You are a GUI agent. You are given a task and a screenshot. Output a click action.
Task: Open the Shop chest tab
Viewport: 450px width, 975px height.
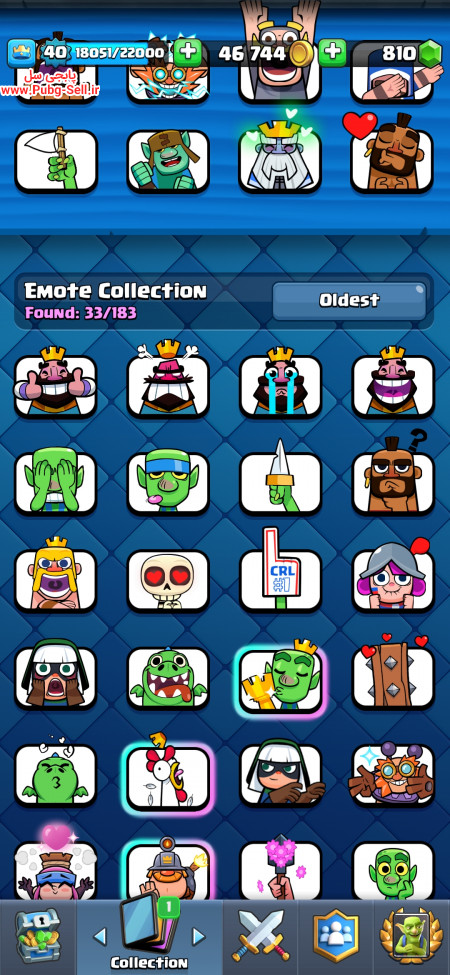(x=38, y=936)
